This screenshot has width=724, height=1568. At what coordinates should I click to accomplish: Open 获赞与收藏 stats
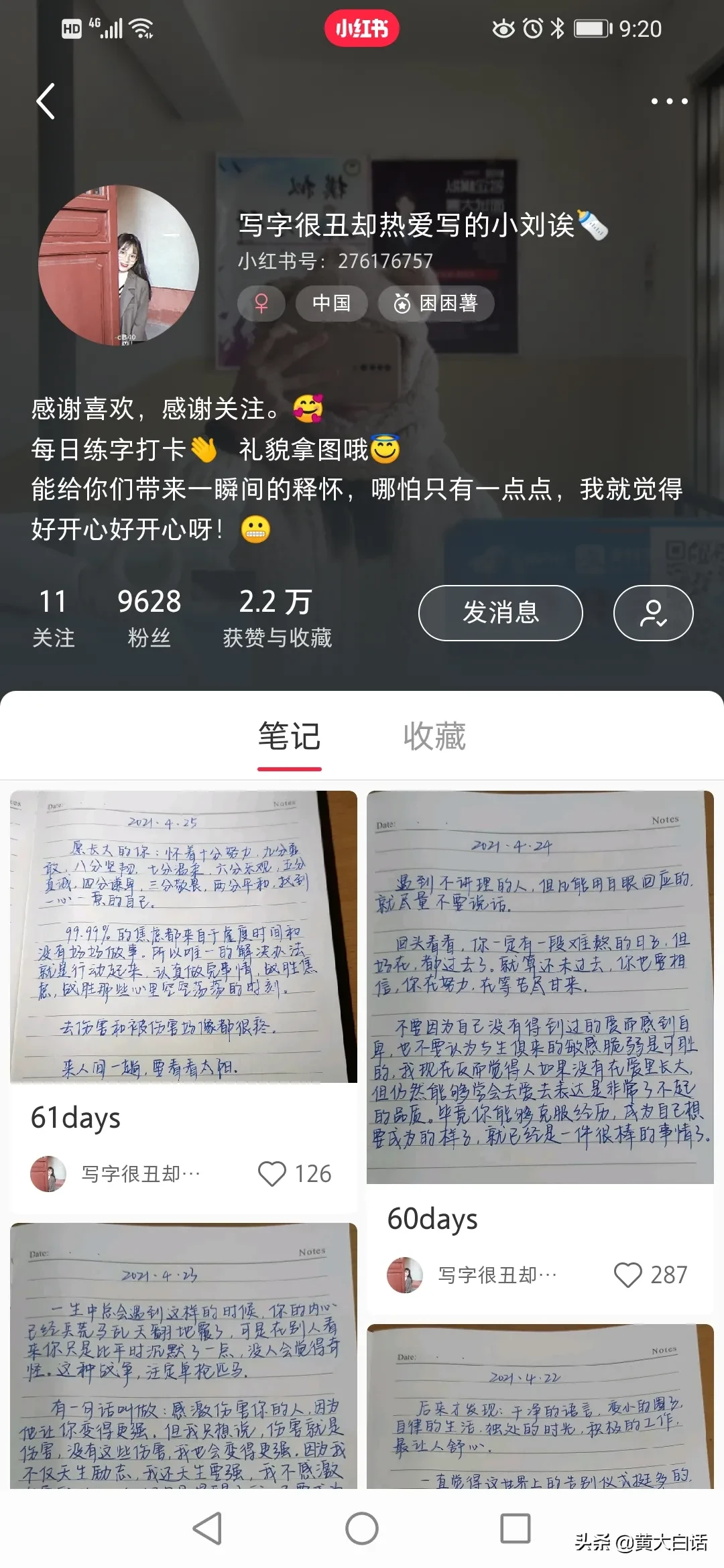point(277,616)
